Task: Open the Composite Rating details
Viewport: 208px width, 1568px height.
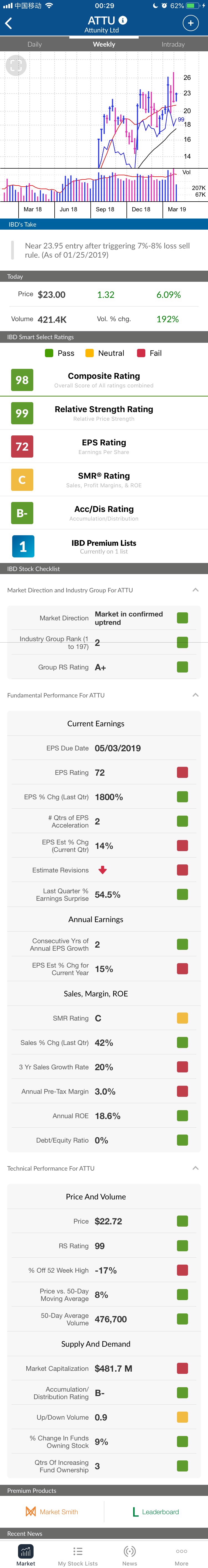Action: pos(104,380)
